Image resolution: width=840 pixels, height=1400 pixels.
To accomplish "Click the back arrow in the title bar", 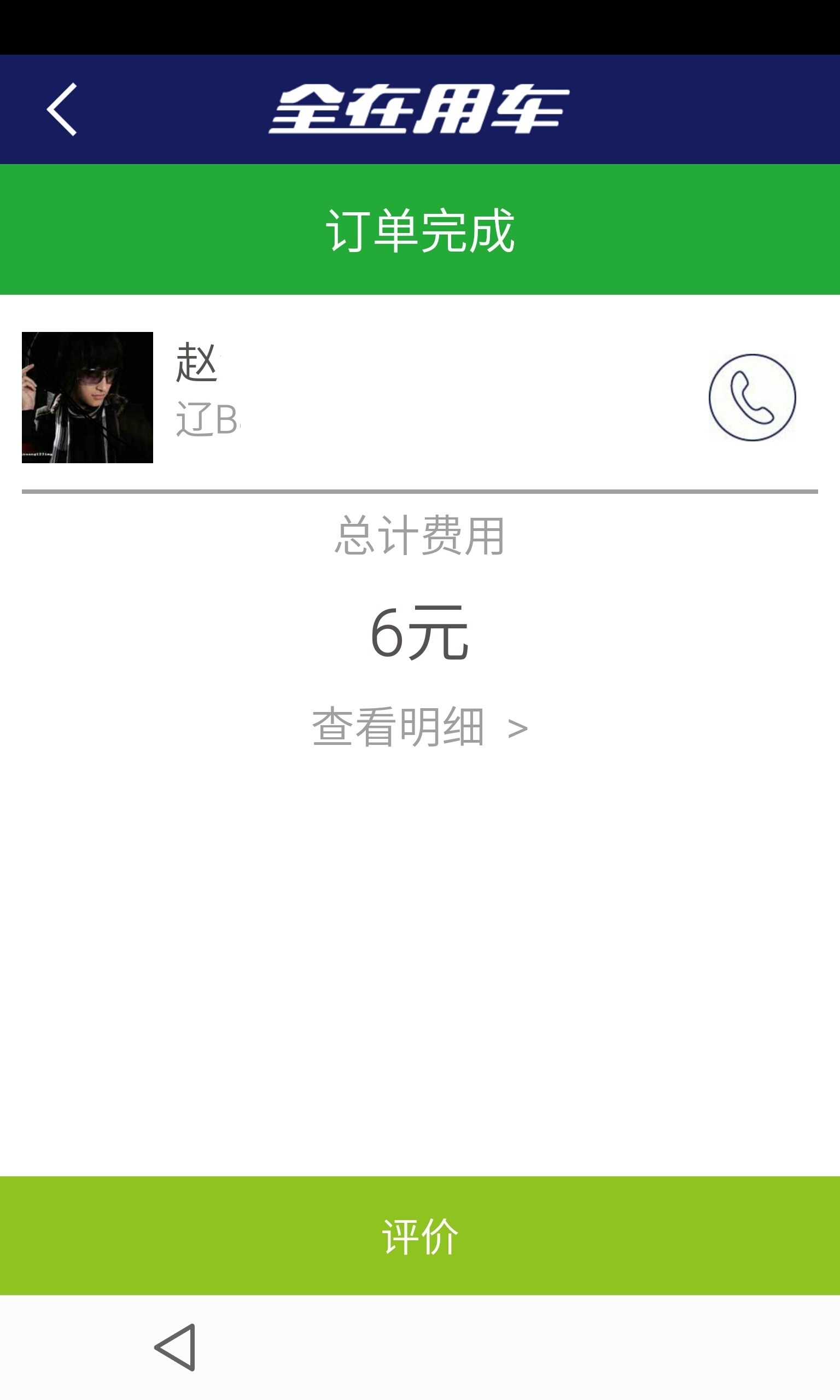I will point(62,111).
